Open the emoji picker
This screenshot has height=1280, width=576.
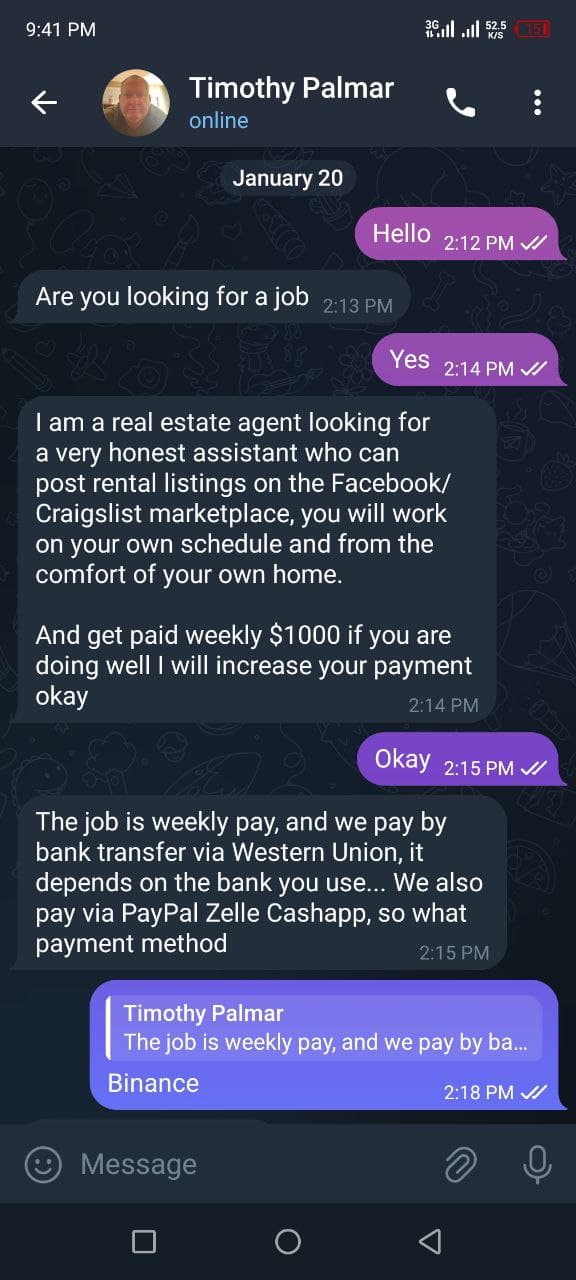(43, 1164)
